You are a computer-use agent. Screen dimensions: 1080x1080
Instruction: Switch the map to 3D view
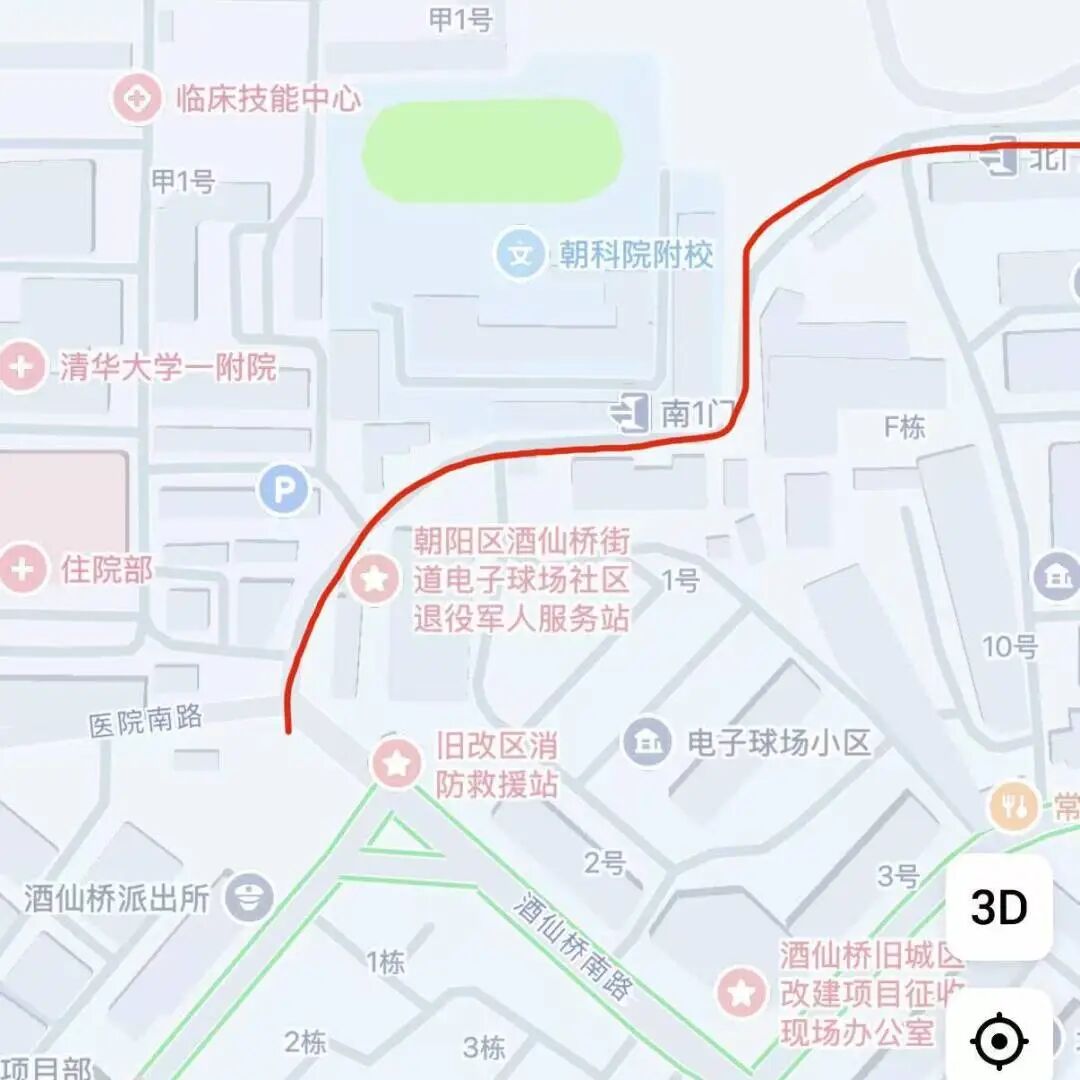pos(999,908)
